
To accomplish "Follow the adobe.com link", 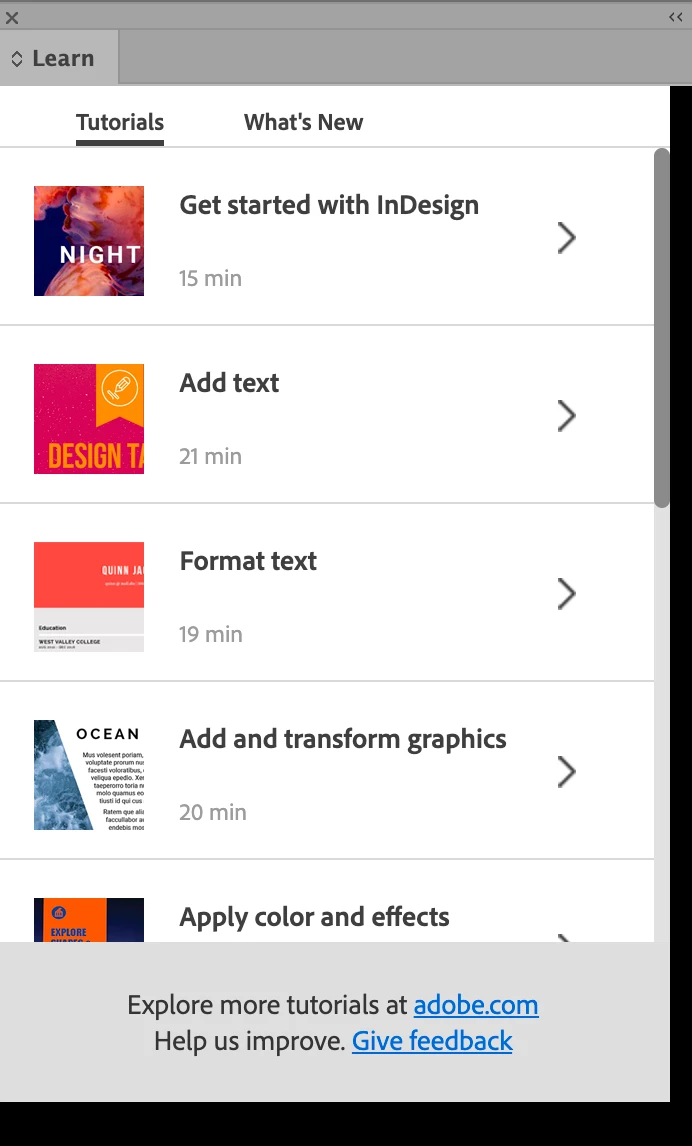I will (476, 1005).
